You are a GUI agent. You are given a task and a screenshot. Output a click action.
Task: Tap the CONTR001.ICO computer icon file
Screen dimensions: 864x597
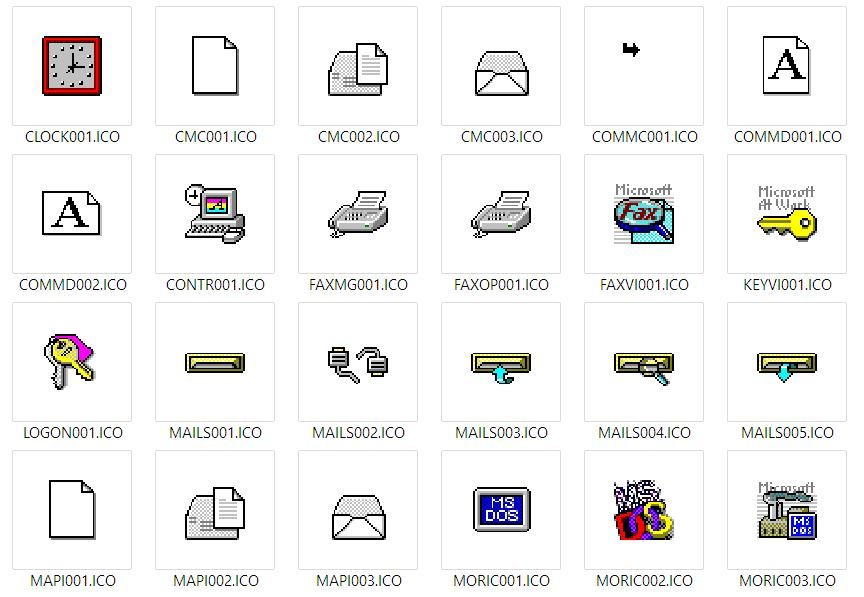coord(215,214)
